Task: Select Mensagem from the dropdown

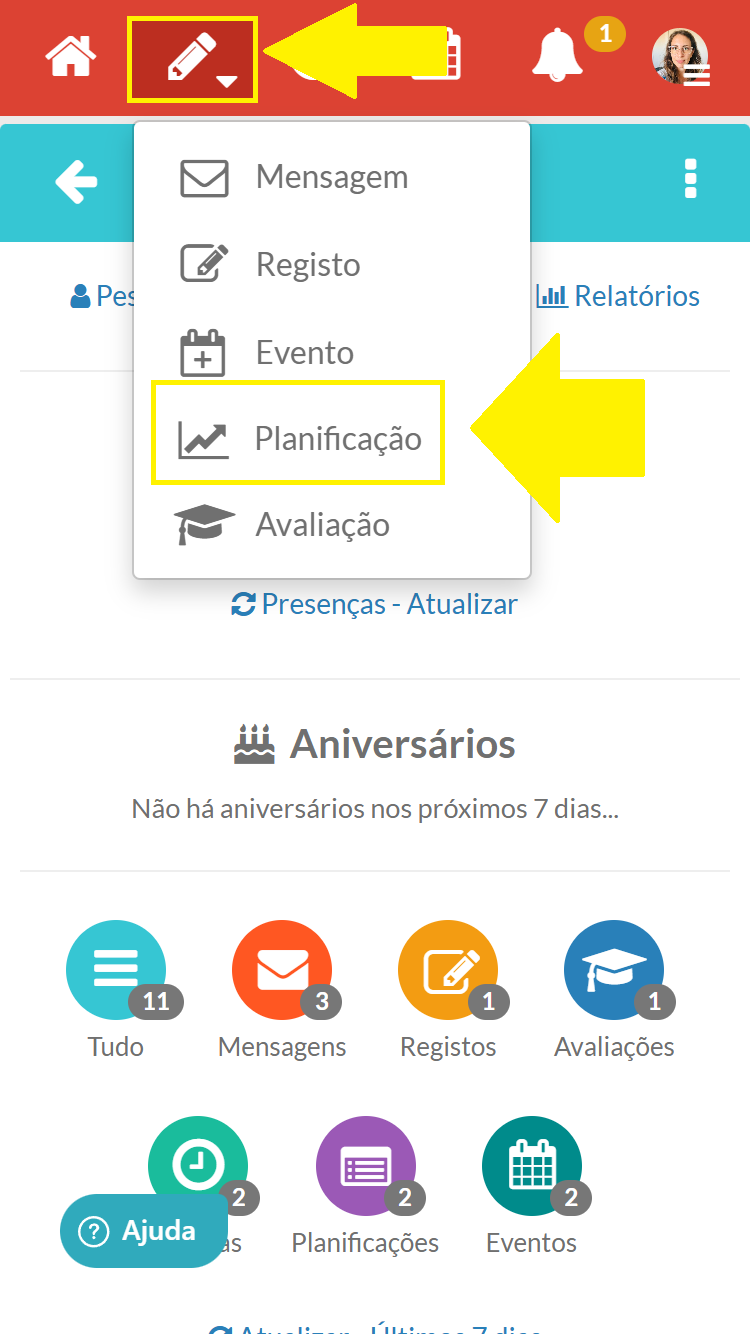Action: tap(331, 177)
